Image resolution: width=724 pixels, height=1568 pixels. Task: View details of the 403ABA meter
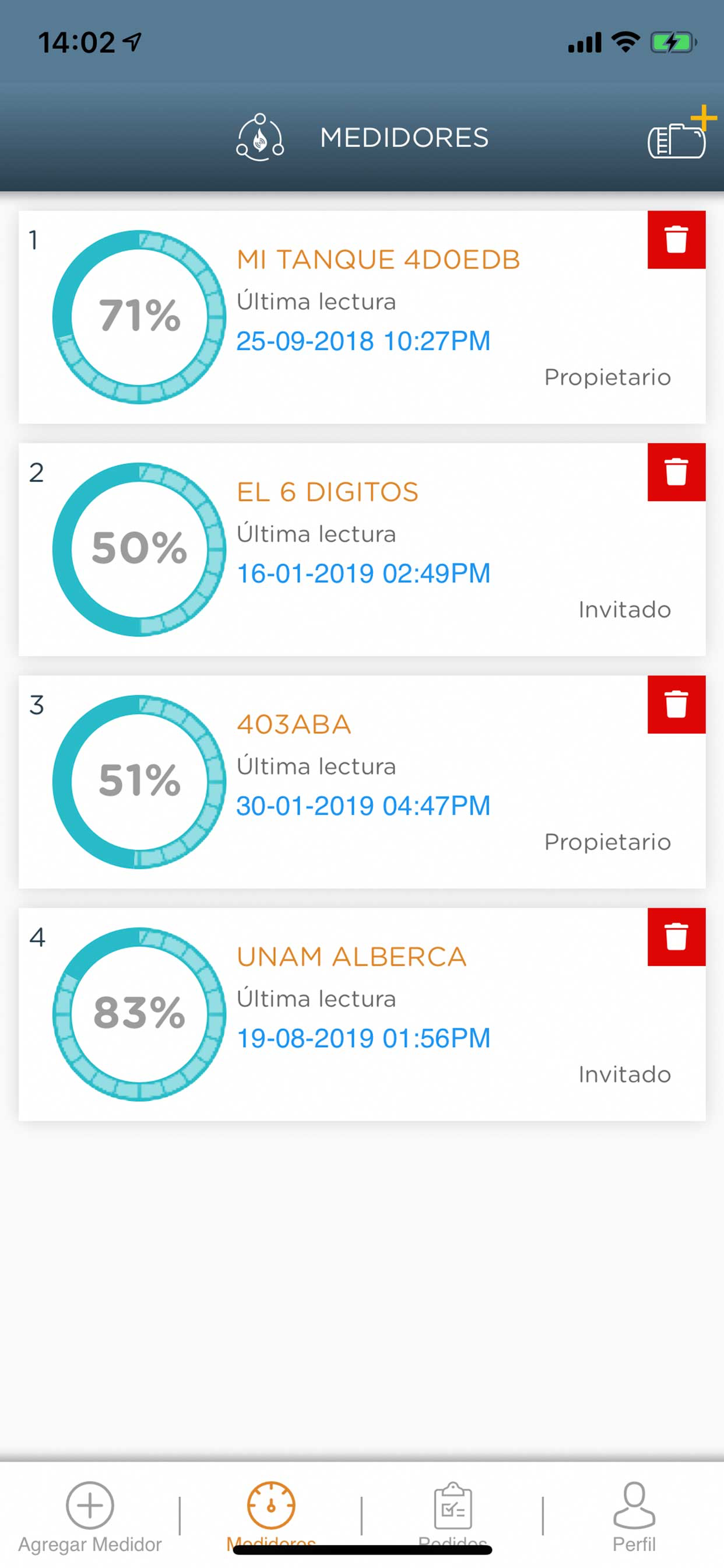(x=362, y=782)
